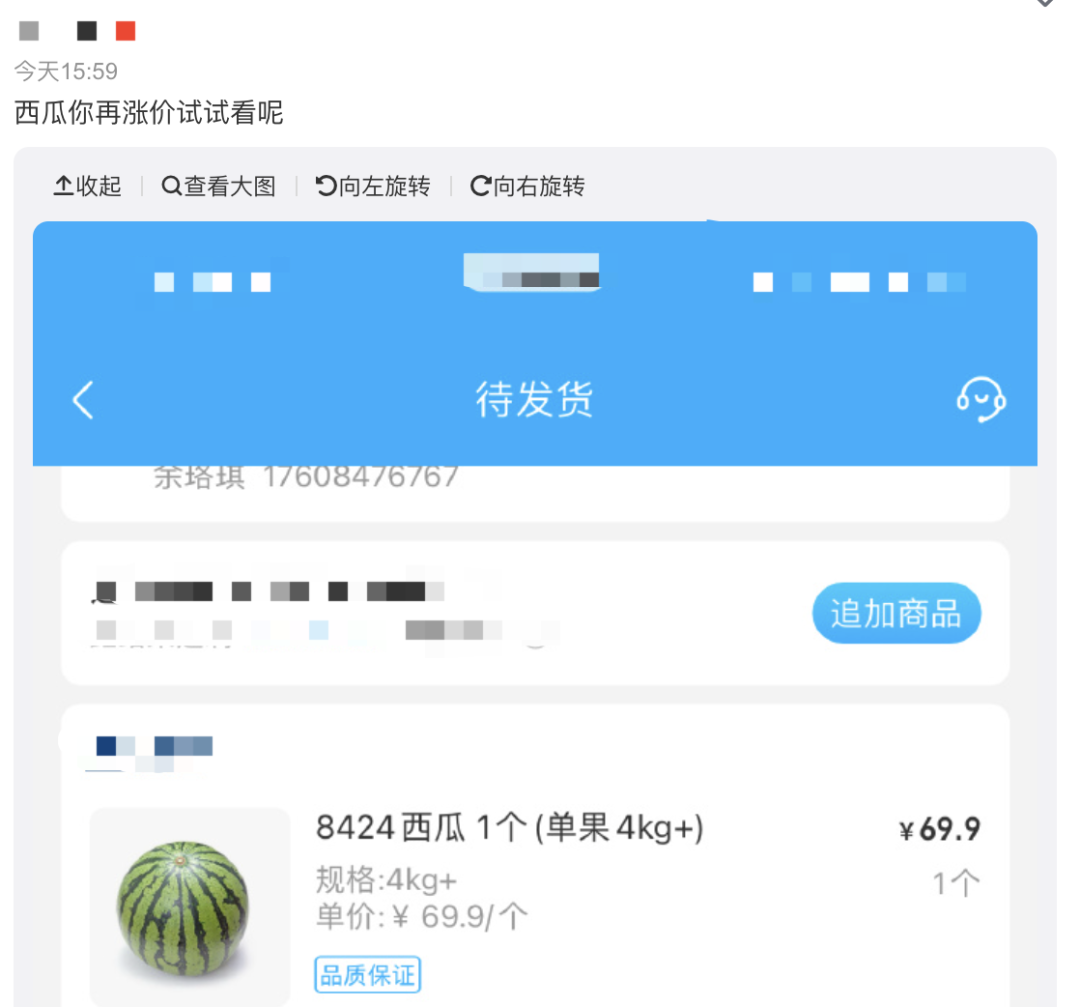Rotate the image left with 向左旋转

click(x=373, y=186)
